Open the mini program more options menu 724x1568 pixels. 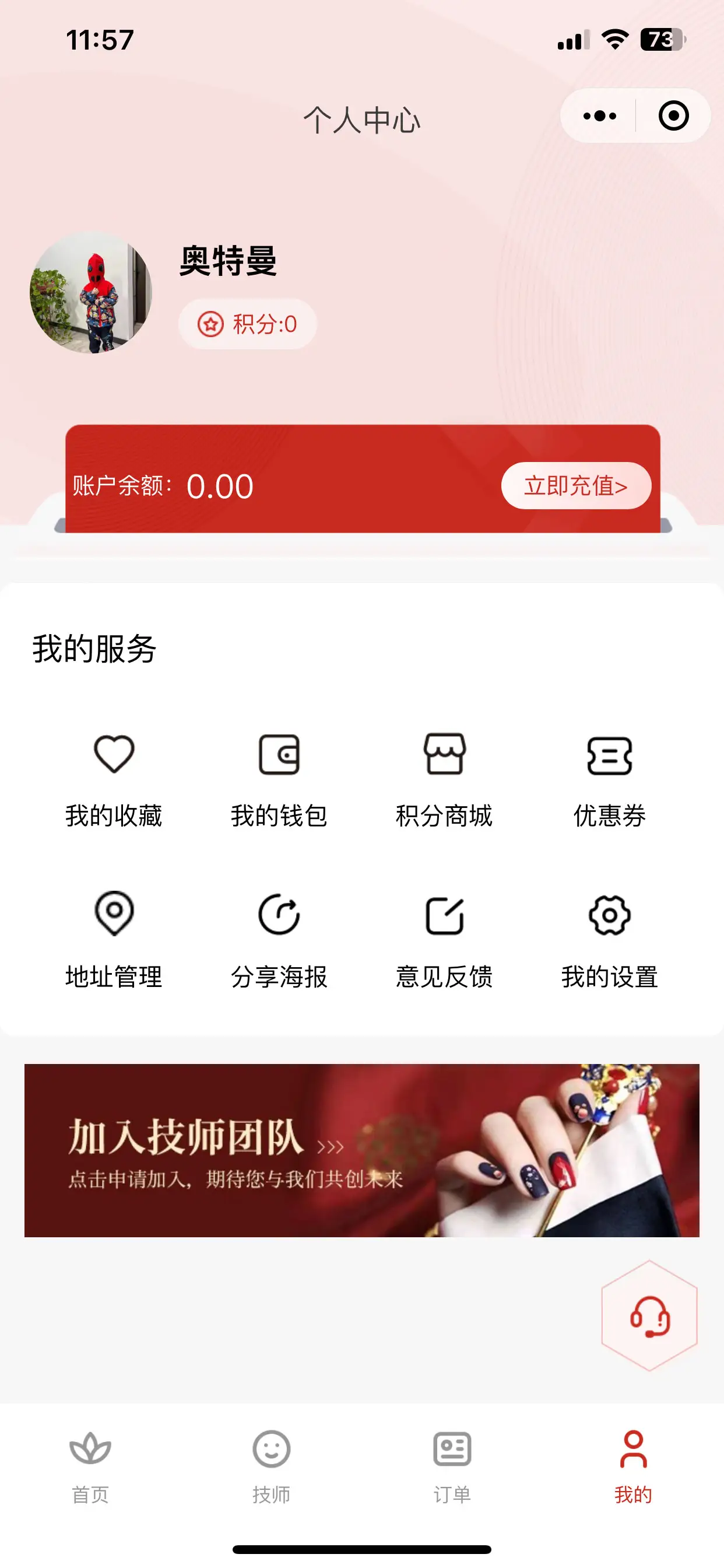pos(599,116)
